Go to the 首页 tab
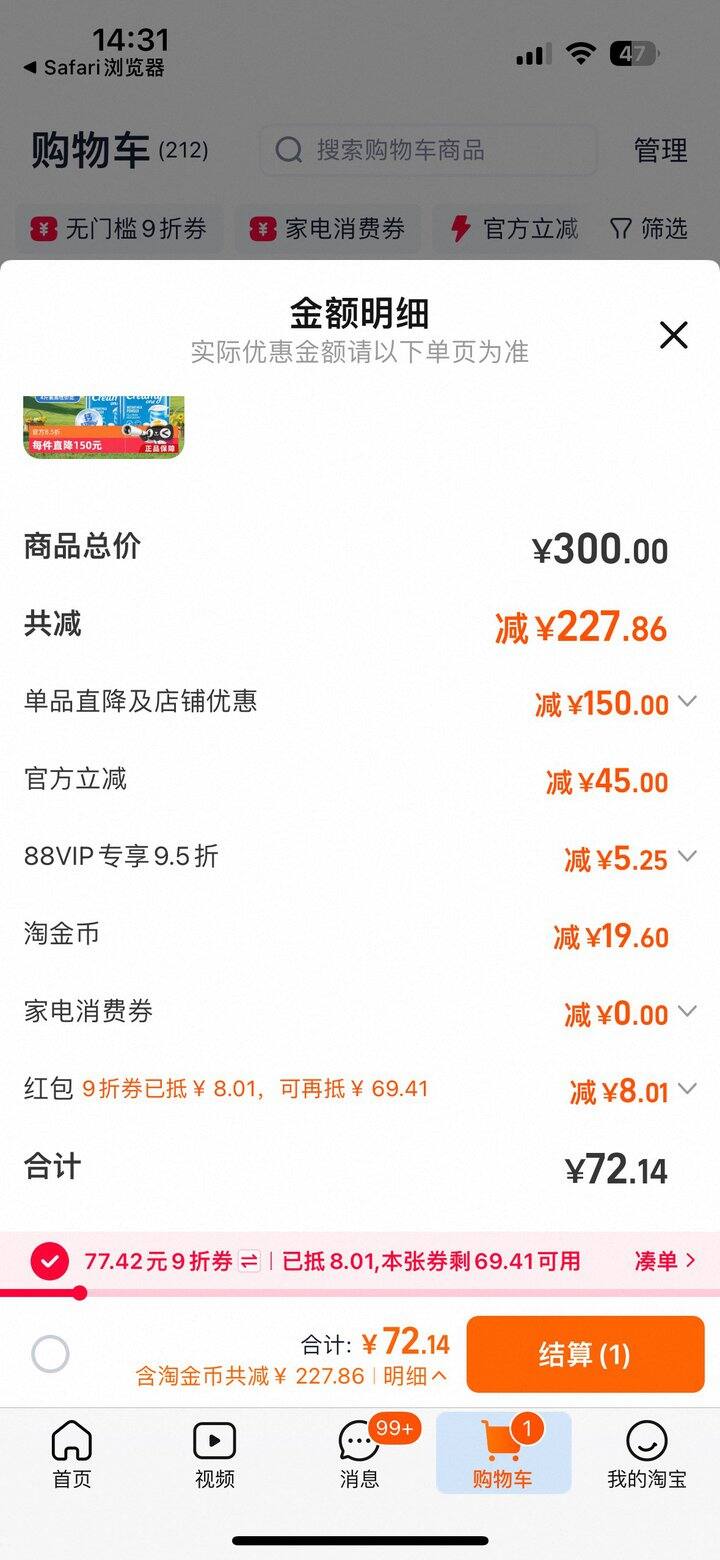 (x=71, y=1455)
